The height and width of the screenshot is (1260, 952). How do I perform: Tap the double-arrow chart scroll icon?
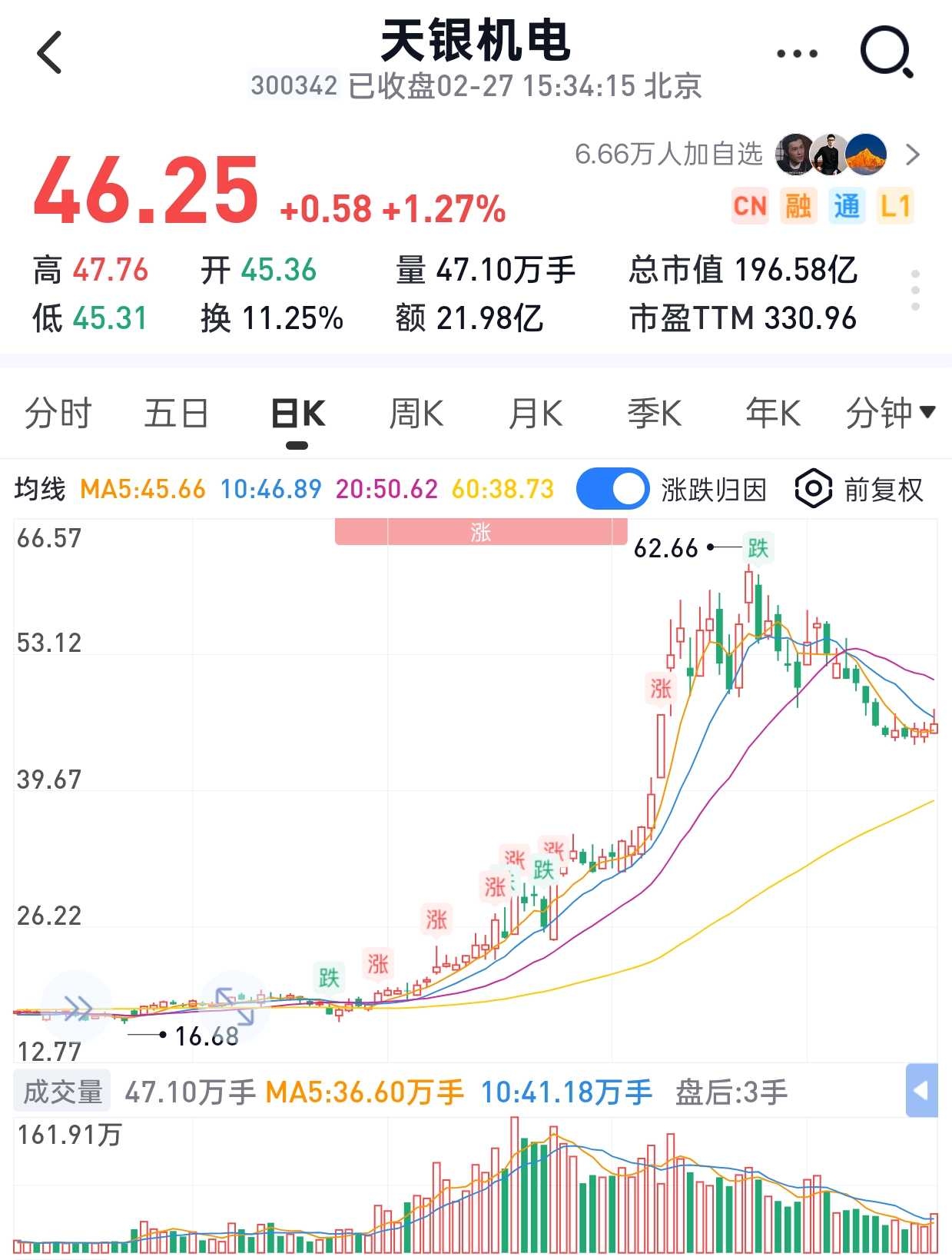pyautogui.click(x=78, y=1006)
